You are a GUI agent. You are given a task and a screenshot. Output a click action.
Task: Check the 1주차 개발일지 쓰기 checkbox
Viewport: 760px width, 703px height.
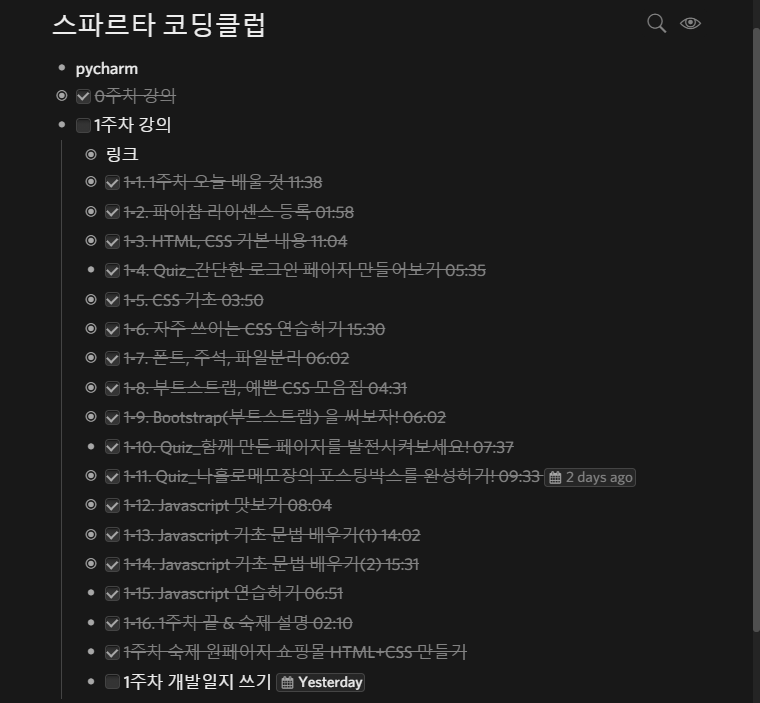click(x=113, y=682)
